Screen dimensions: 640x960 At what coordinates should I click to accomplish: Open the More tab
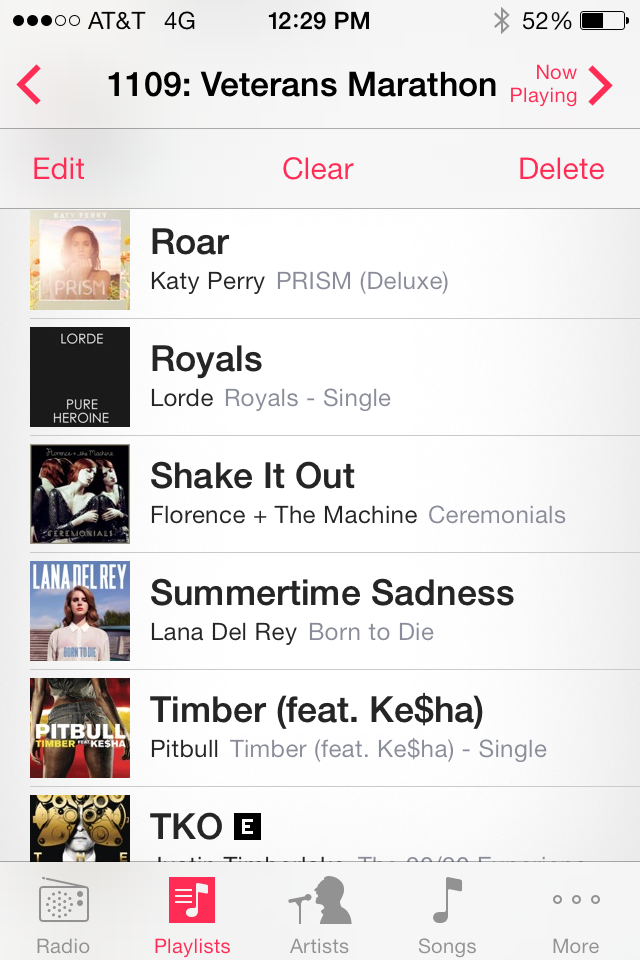(x=576, y=914)
